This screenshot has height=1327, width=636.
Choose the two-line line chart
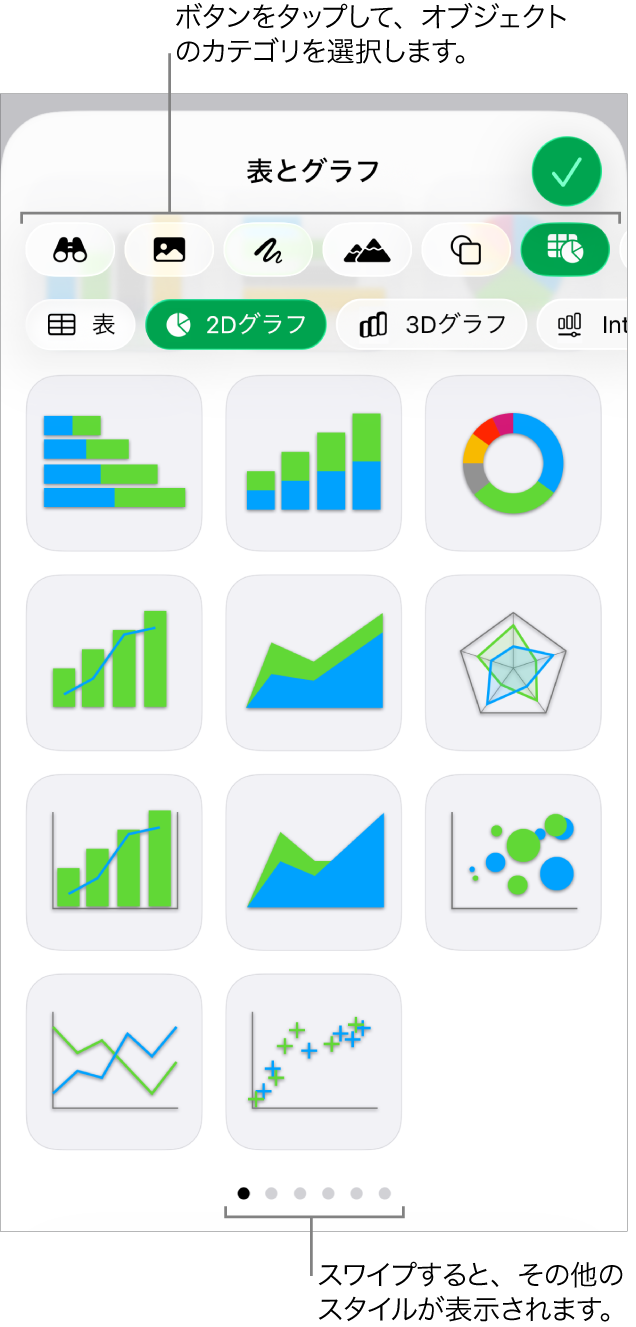(x=114, y=1061)
